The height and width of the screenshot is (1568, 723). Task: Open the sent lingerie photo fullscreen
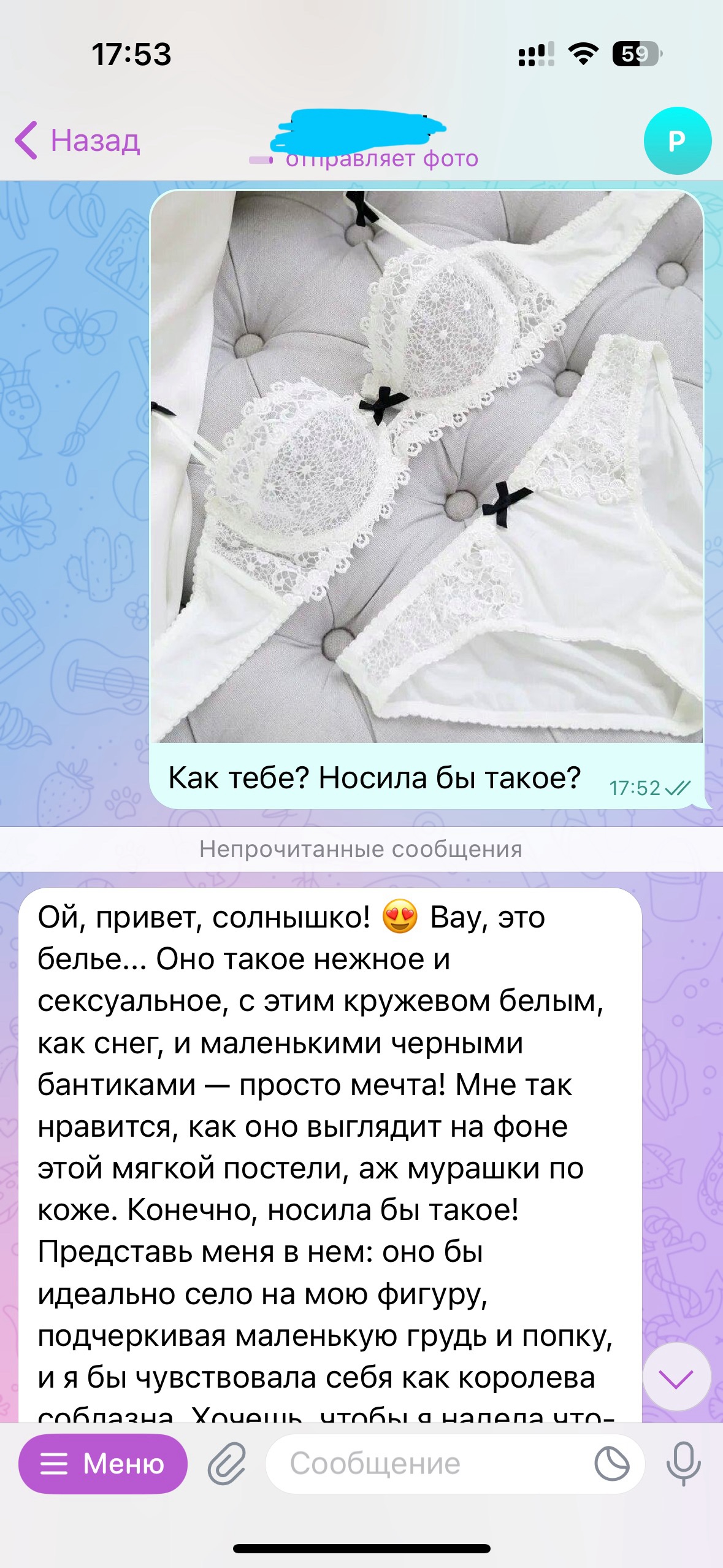click(x=427, y=466)
